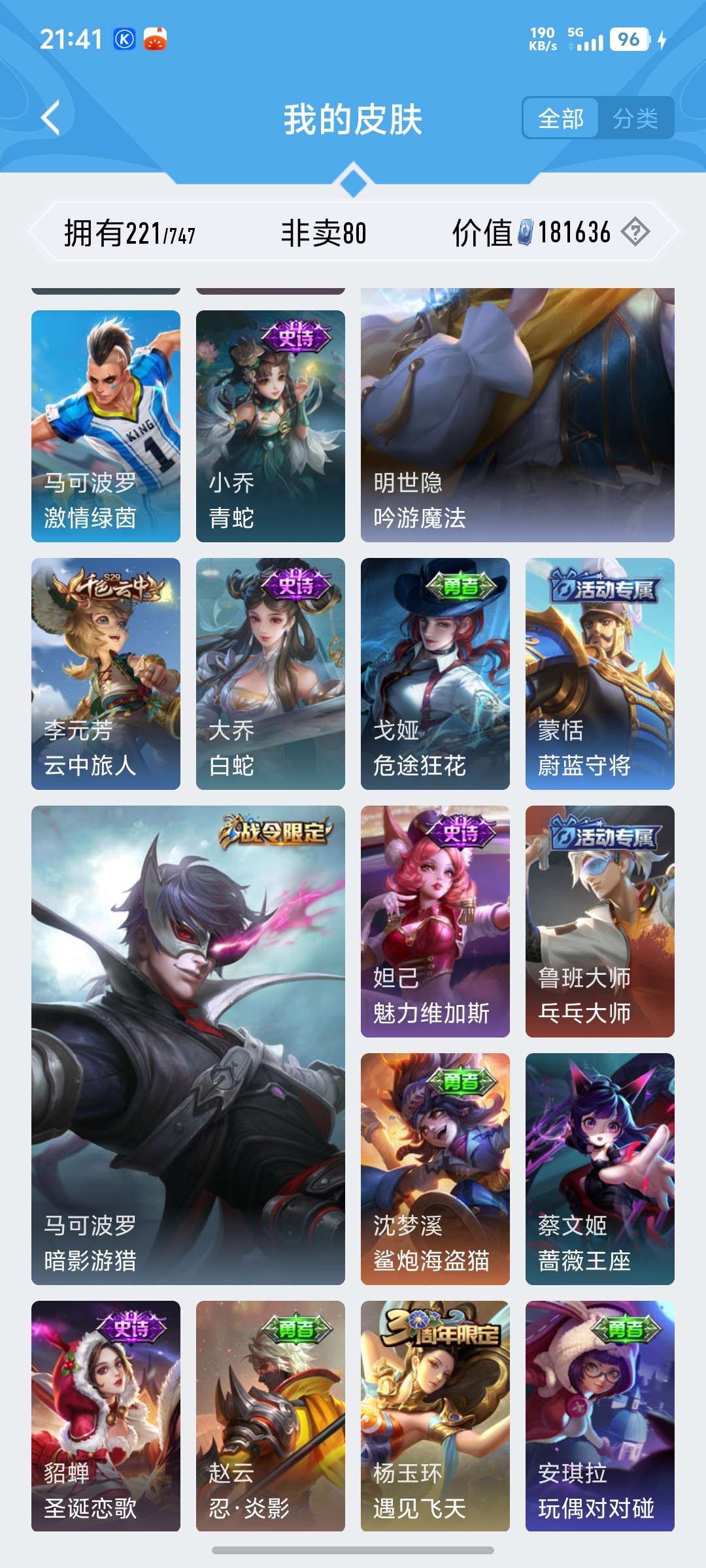
Task: Select 蒙恬 蔚蓝守将 skin
Action: tap(600, 674)
